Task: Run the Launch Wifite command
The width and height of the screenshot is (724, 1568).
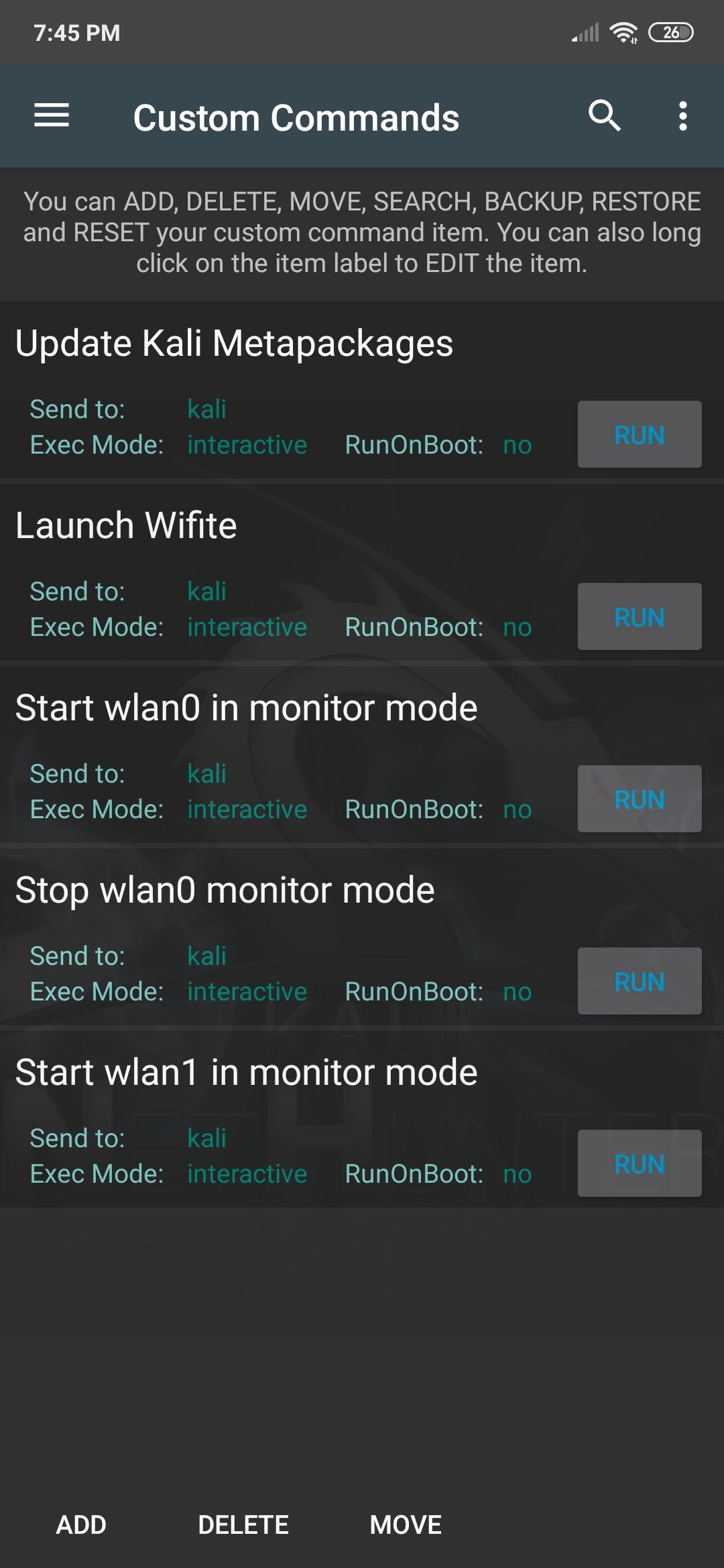Action: (639, 616)
